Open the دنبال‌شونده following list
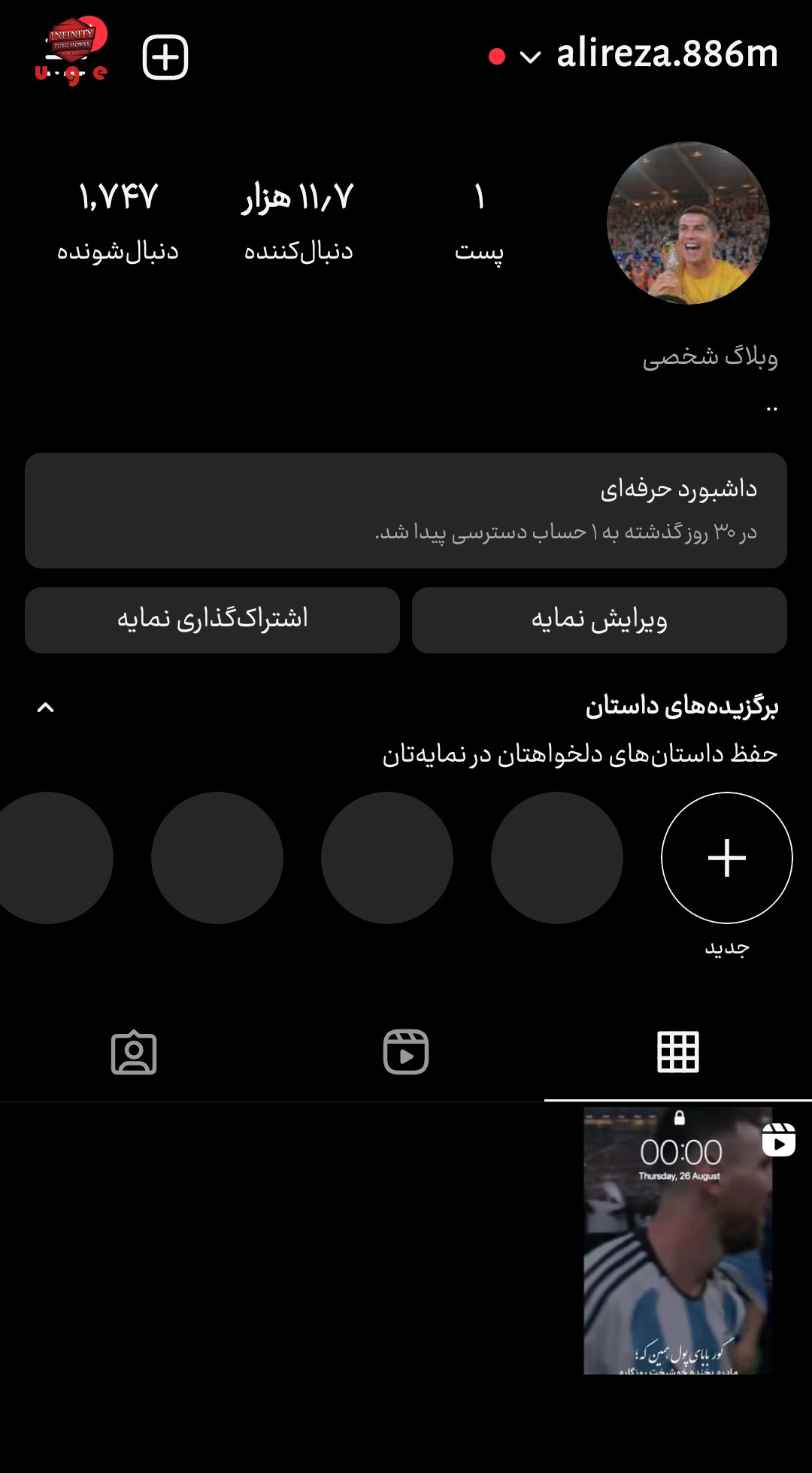 coord(118,223)
